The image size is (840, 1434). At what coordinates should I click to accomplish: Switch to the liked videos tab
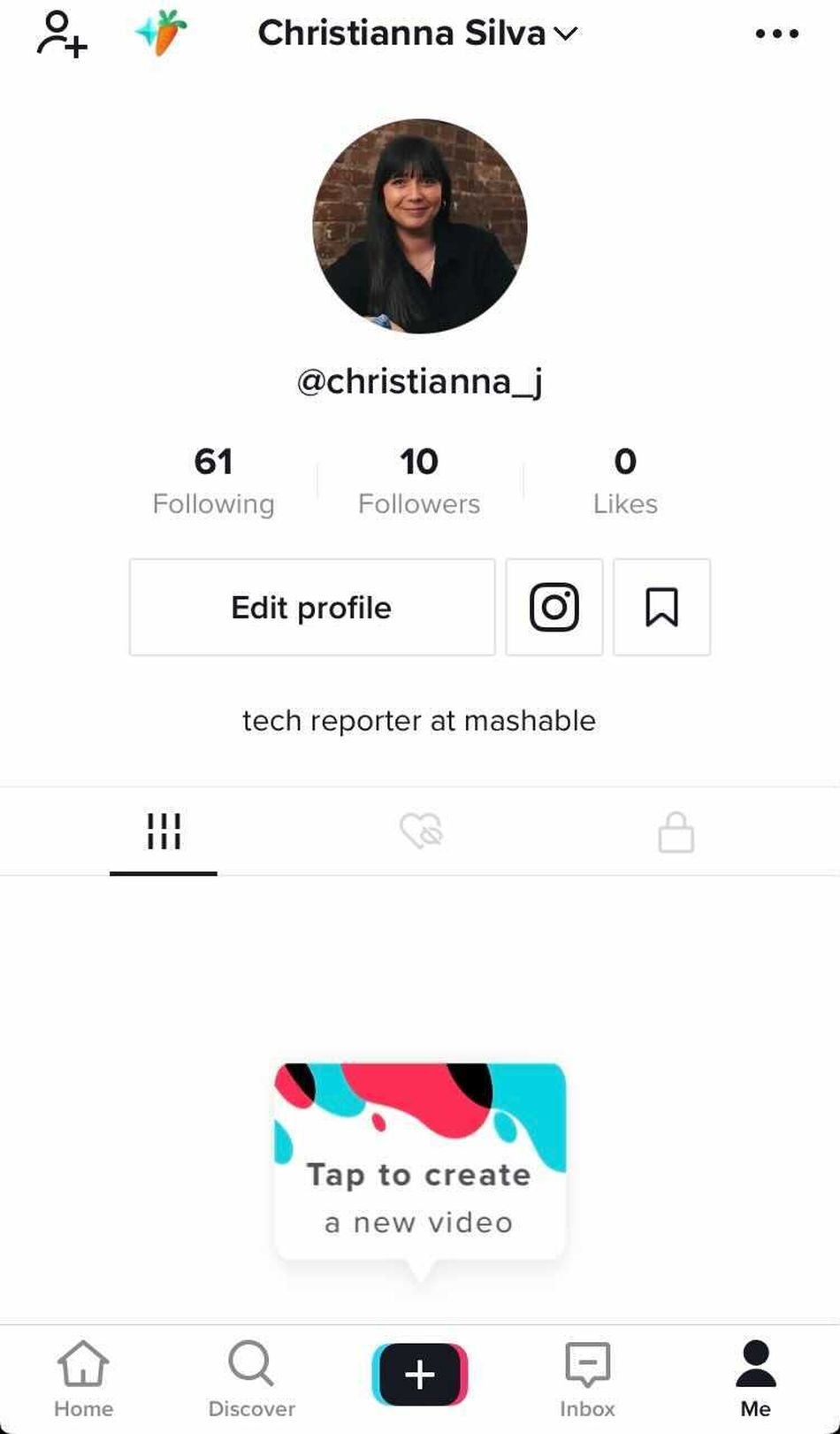(420, 832)
